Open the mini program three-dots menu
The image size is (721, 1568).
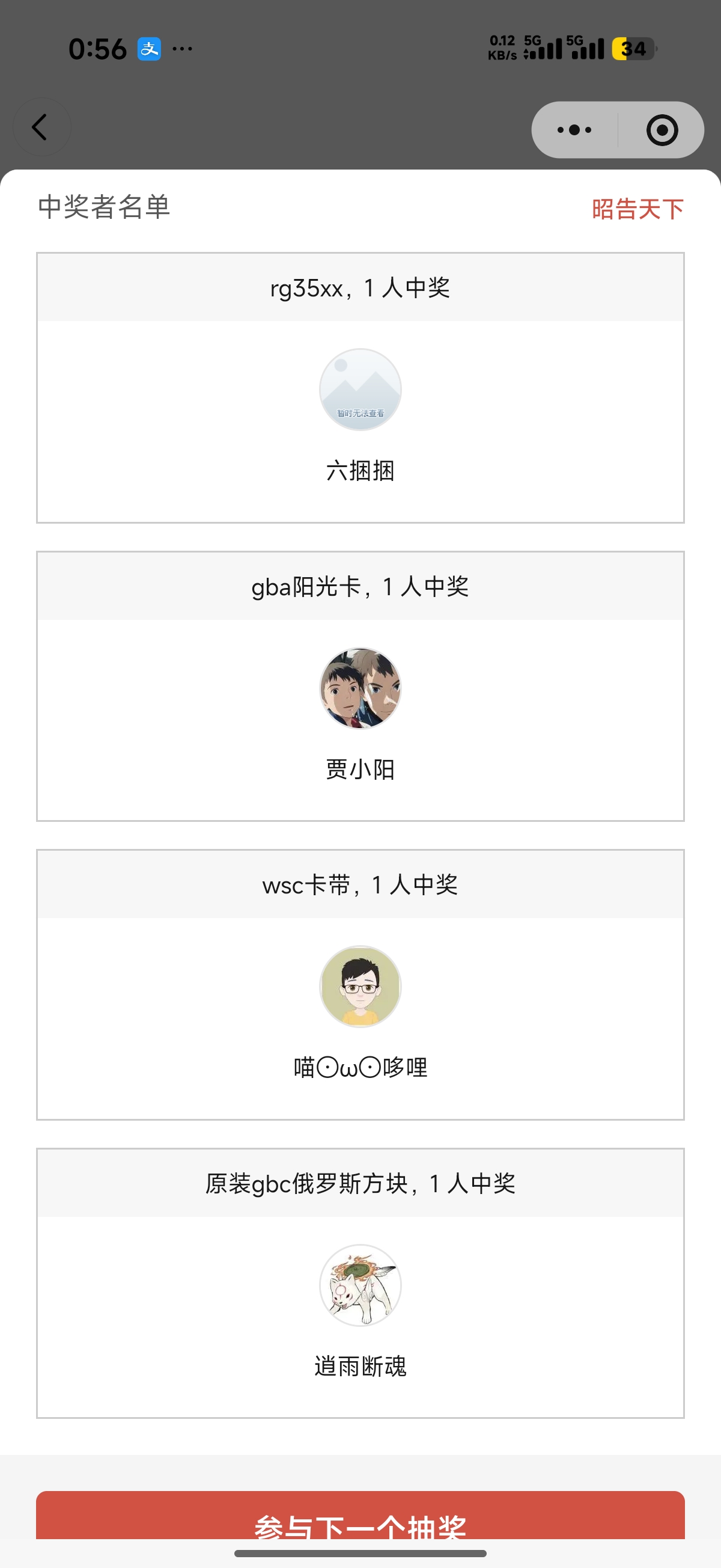point(574,130)
